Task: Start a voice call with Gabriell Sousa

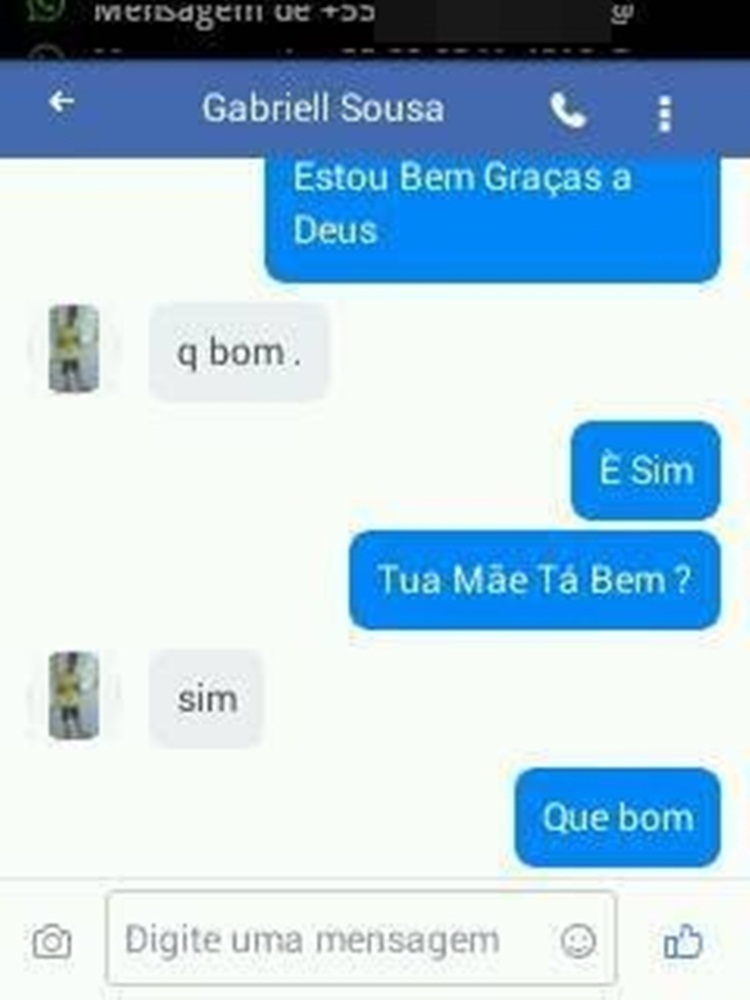Action: point(568,111)
